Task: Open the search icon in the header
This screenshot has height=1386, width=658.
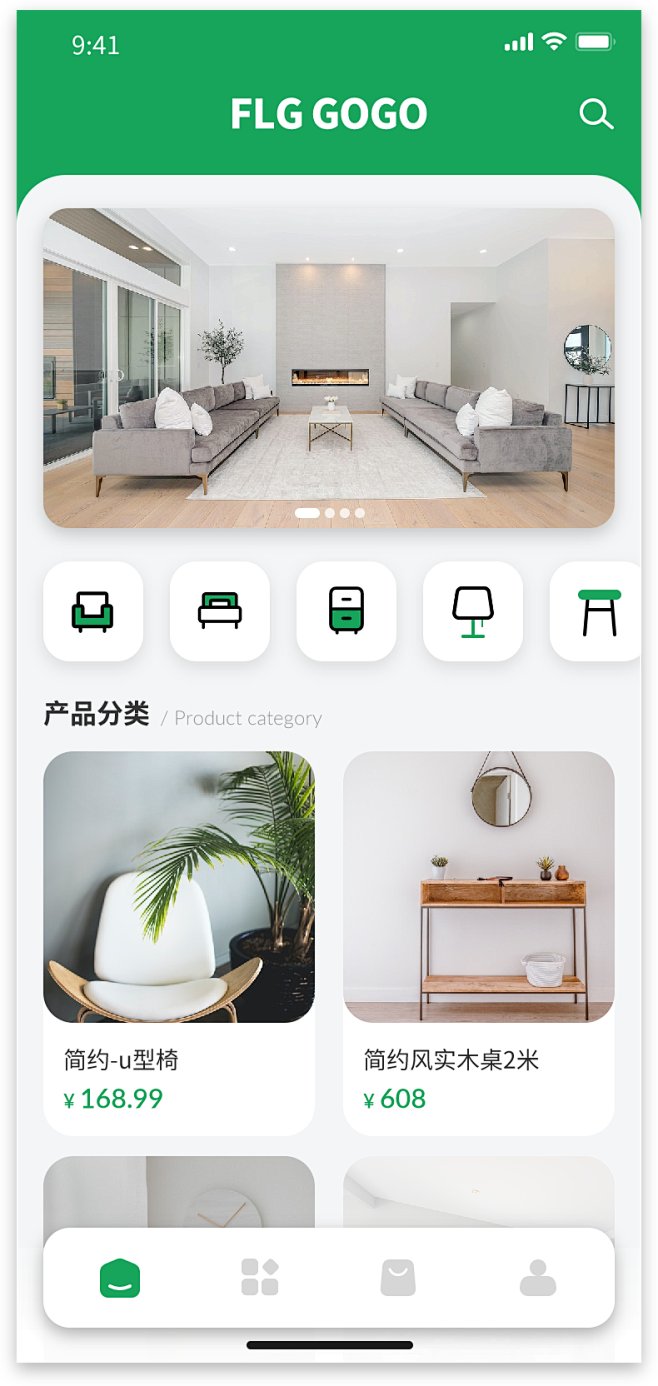Action: pos(596,114)
